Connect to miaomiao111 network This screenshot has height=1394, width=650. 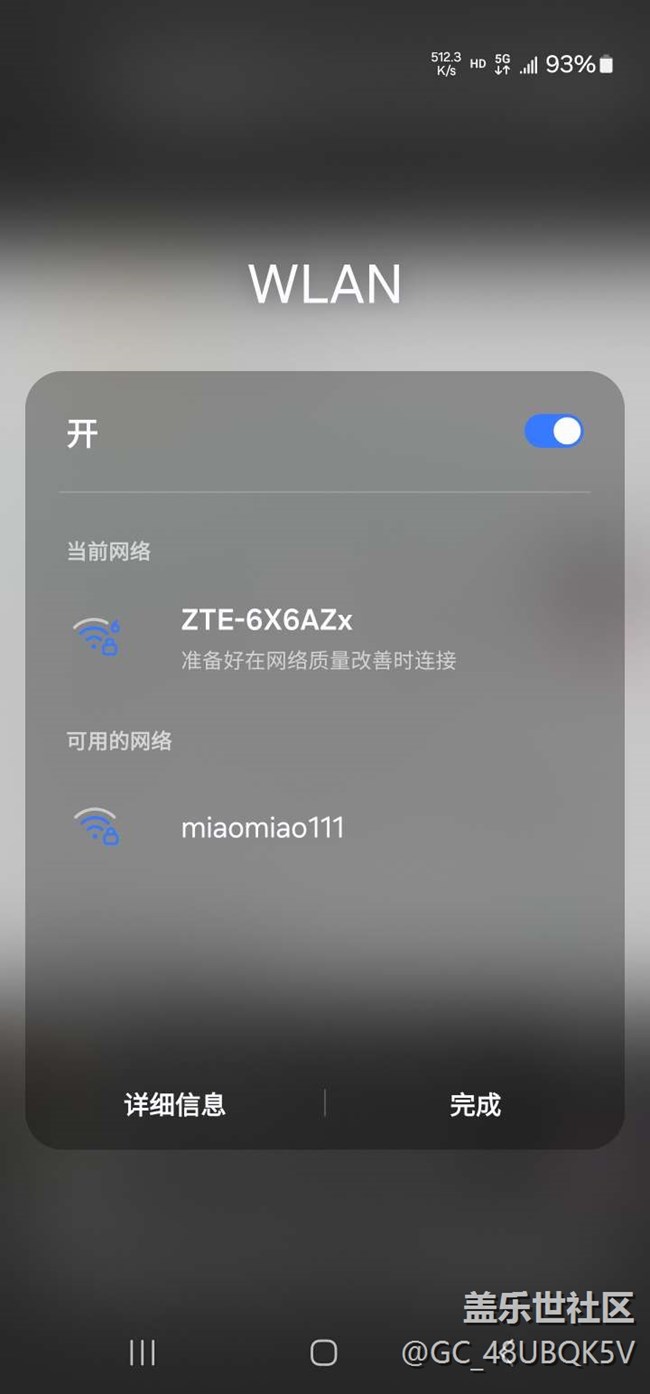(262, 827)
